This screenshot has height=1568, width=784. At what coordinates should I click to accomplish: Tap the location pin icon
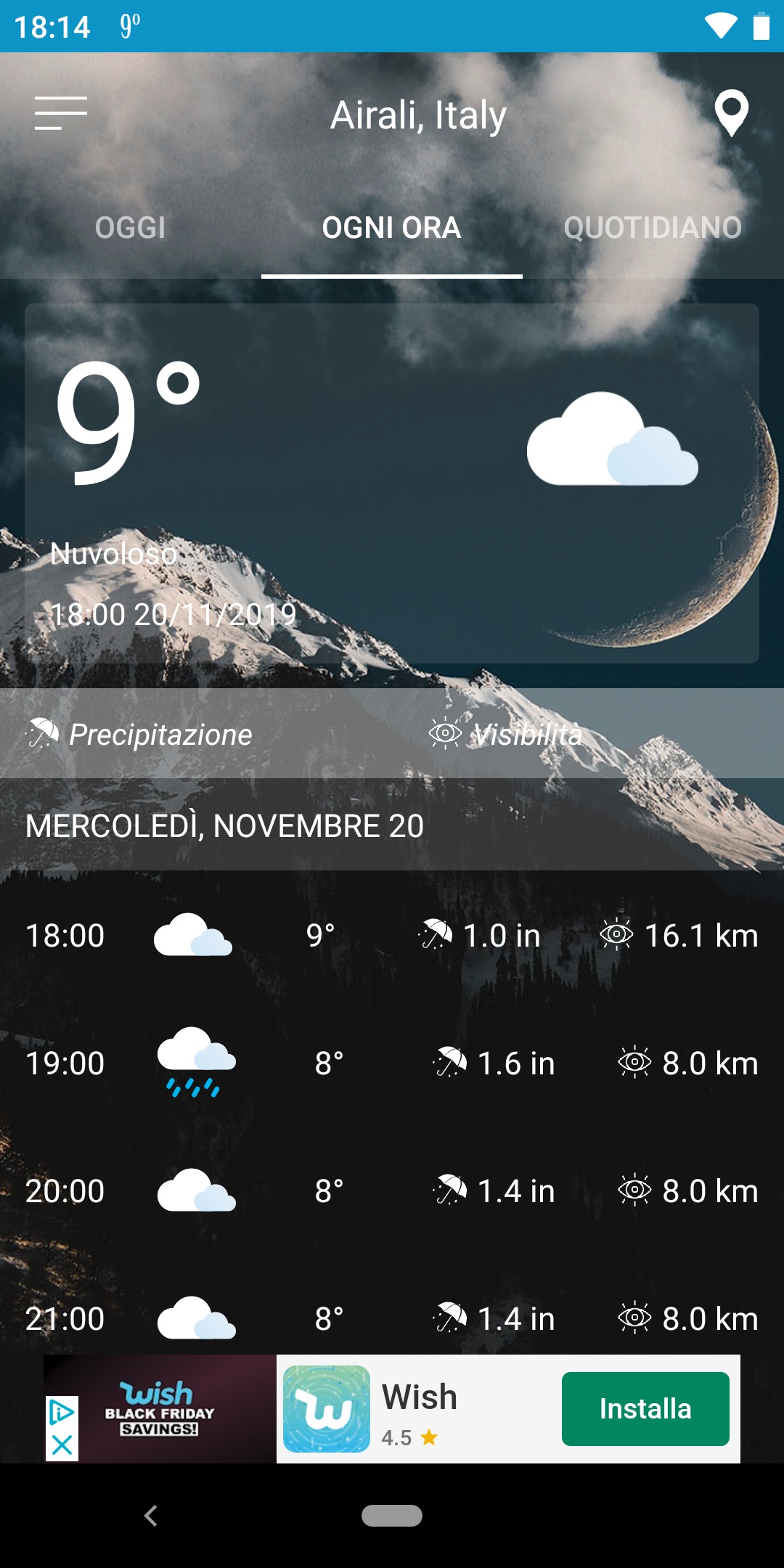pyautogui.click(x=731, y=113)
